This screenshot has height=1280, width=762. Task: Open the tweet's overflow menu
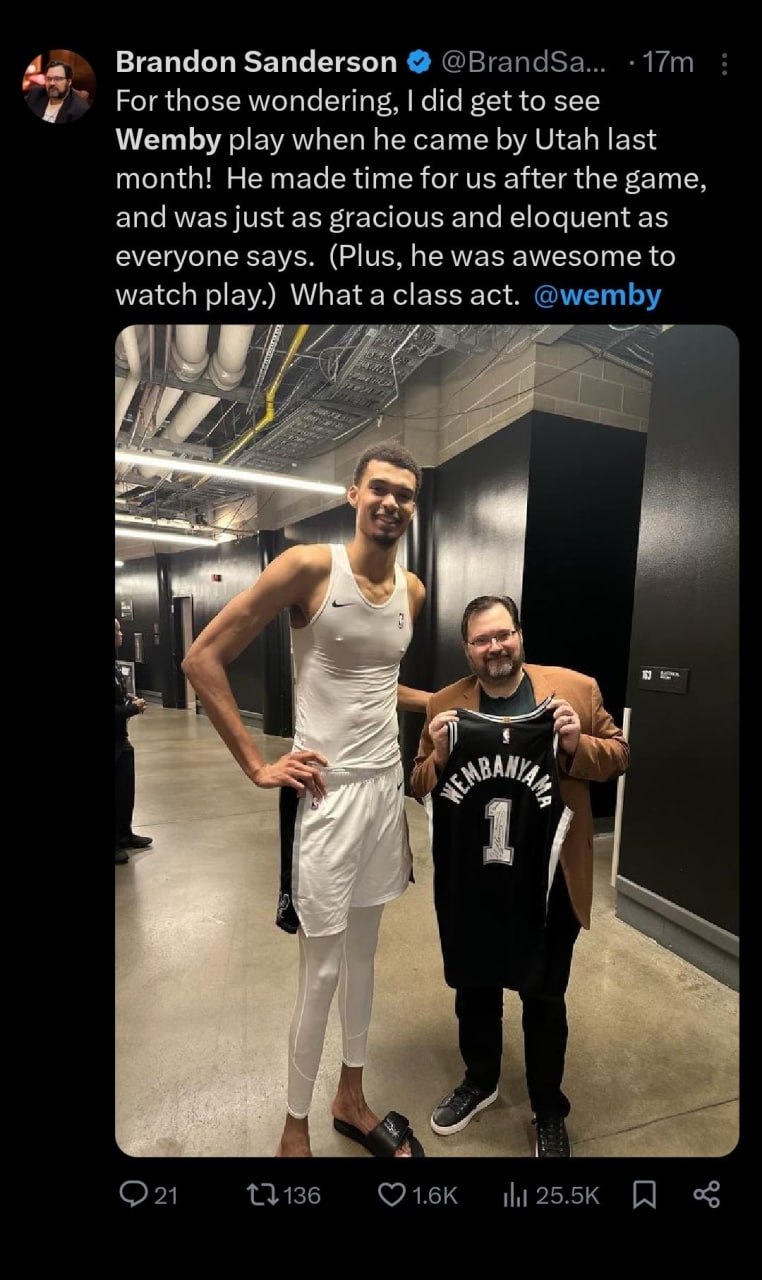pyautogui.click(x=724, y=63)
